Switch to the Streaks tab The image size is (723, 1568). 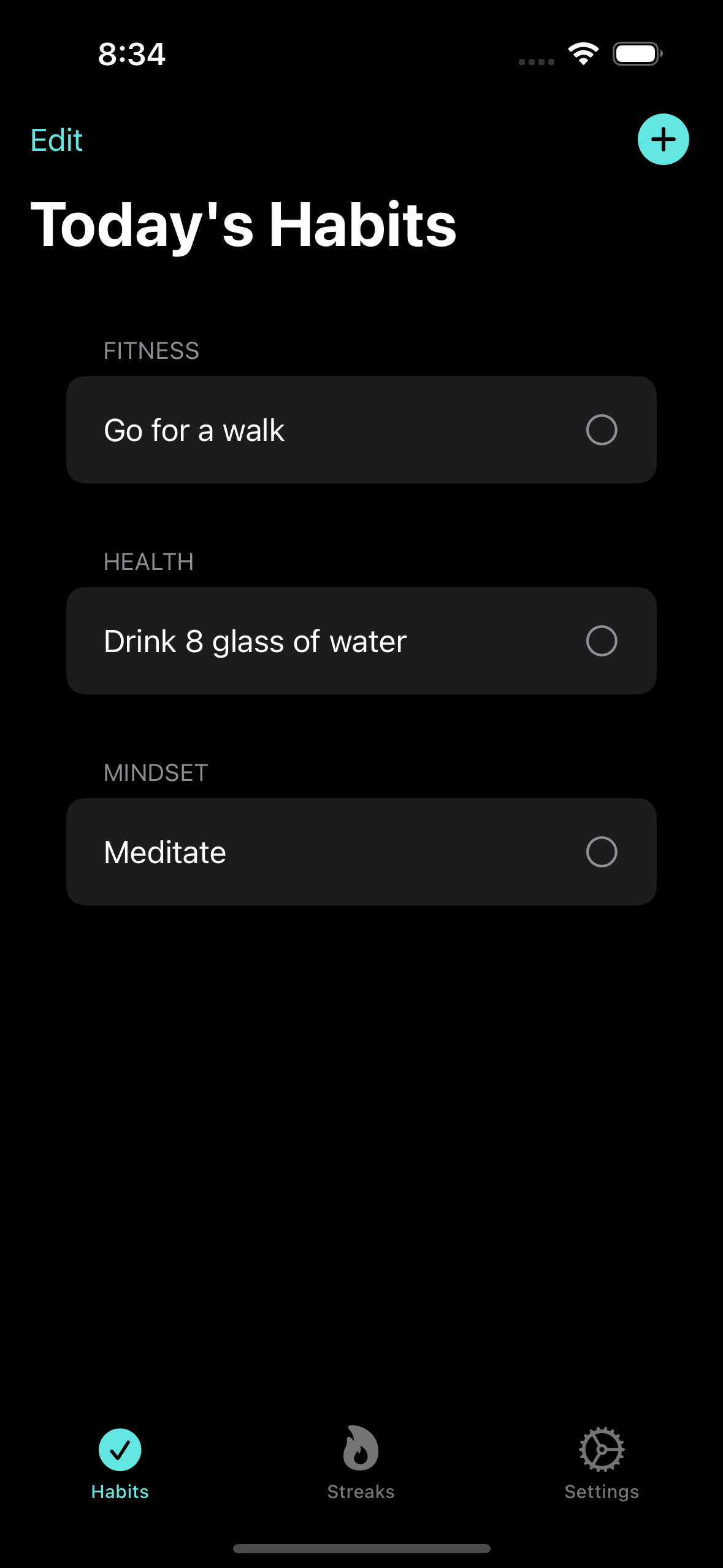(361, 1462)
